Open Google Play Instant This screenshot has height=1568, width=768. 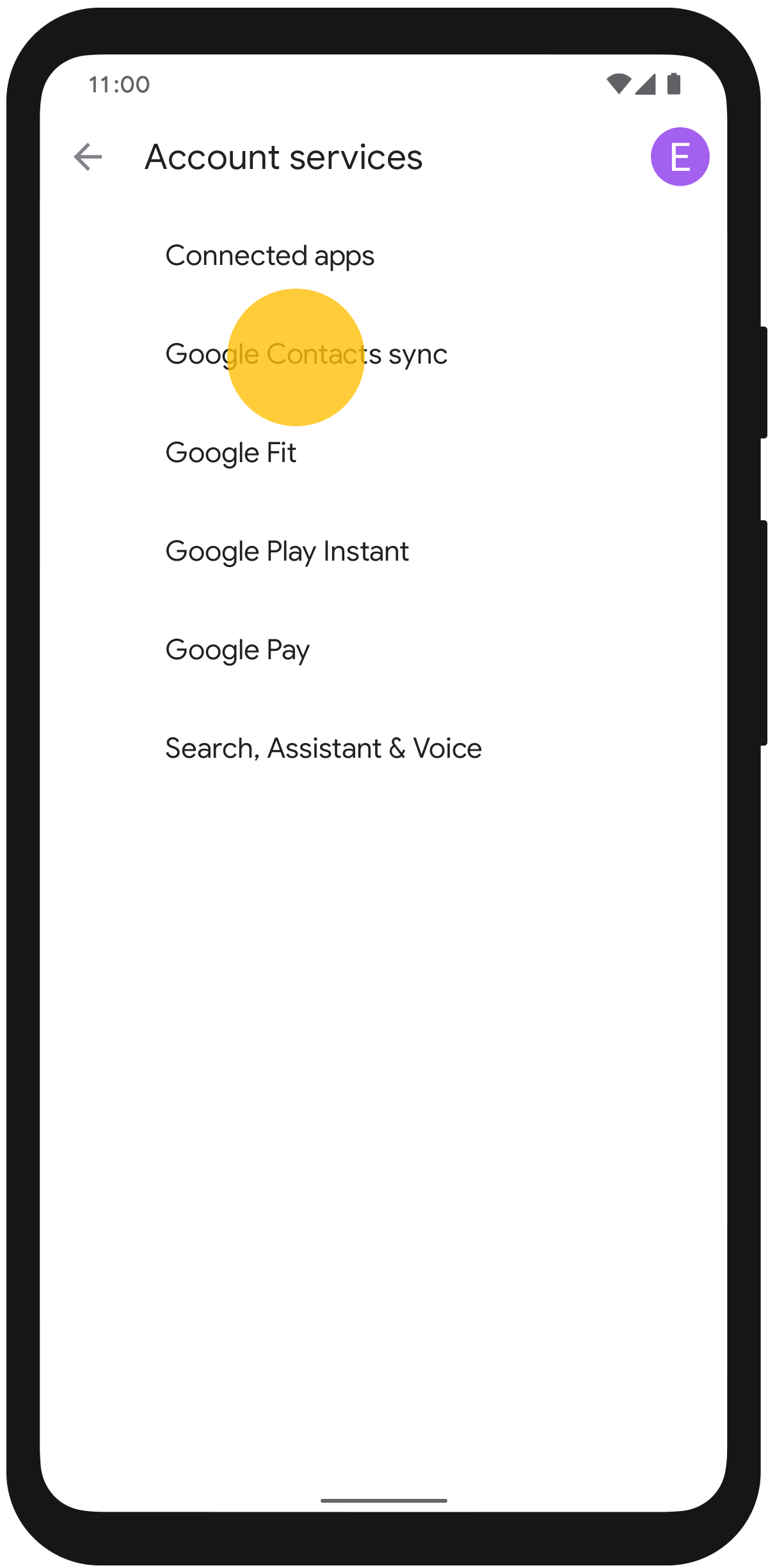287,552
